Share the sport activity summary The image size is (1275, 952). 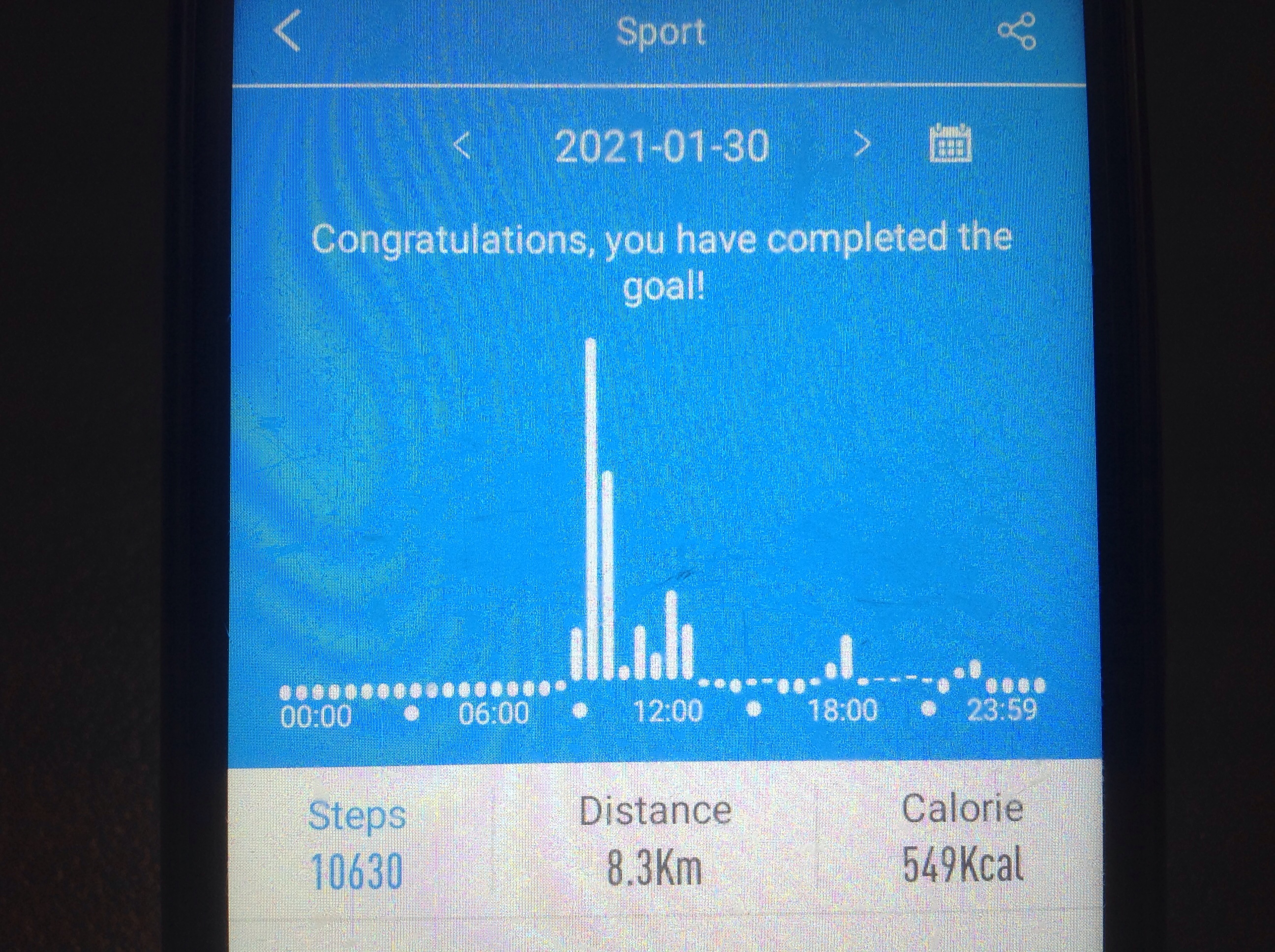[1017, 31]
